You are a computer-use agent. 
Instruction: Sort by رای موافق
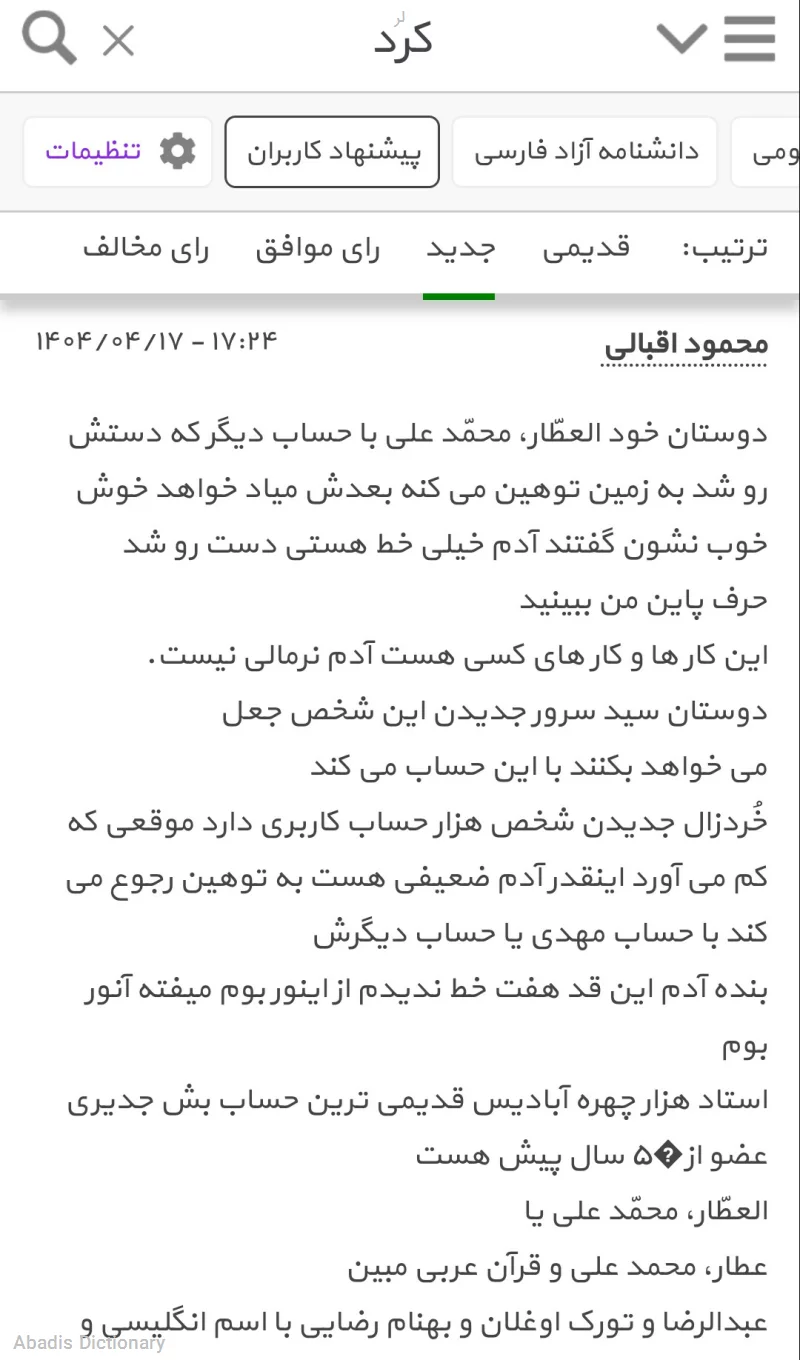317,248
